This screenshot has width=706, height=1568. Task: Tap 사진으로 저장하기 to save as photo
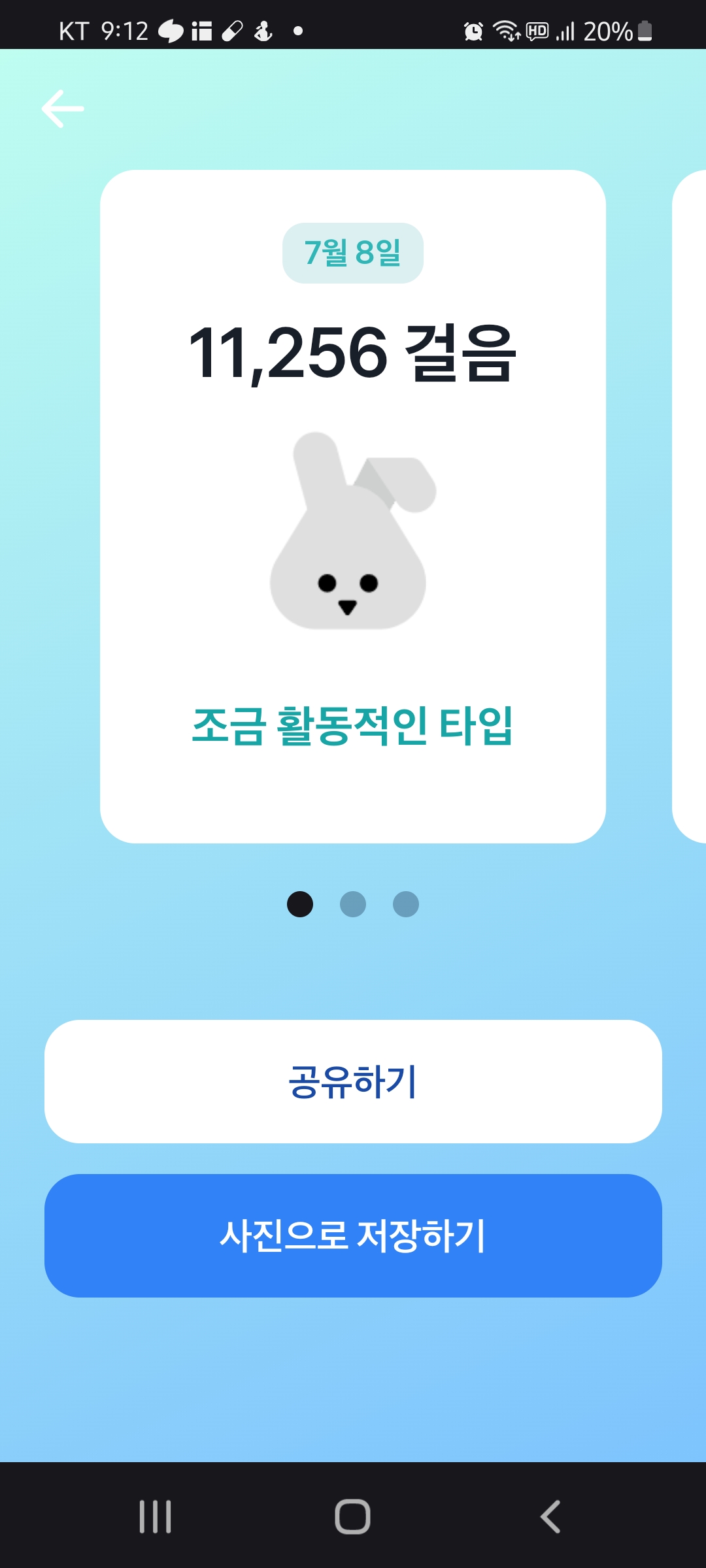tap(353, 1235)
